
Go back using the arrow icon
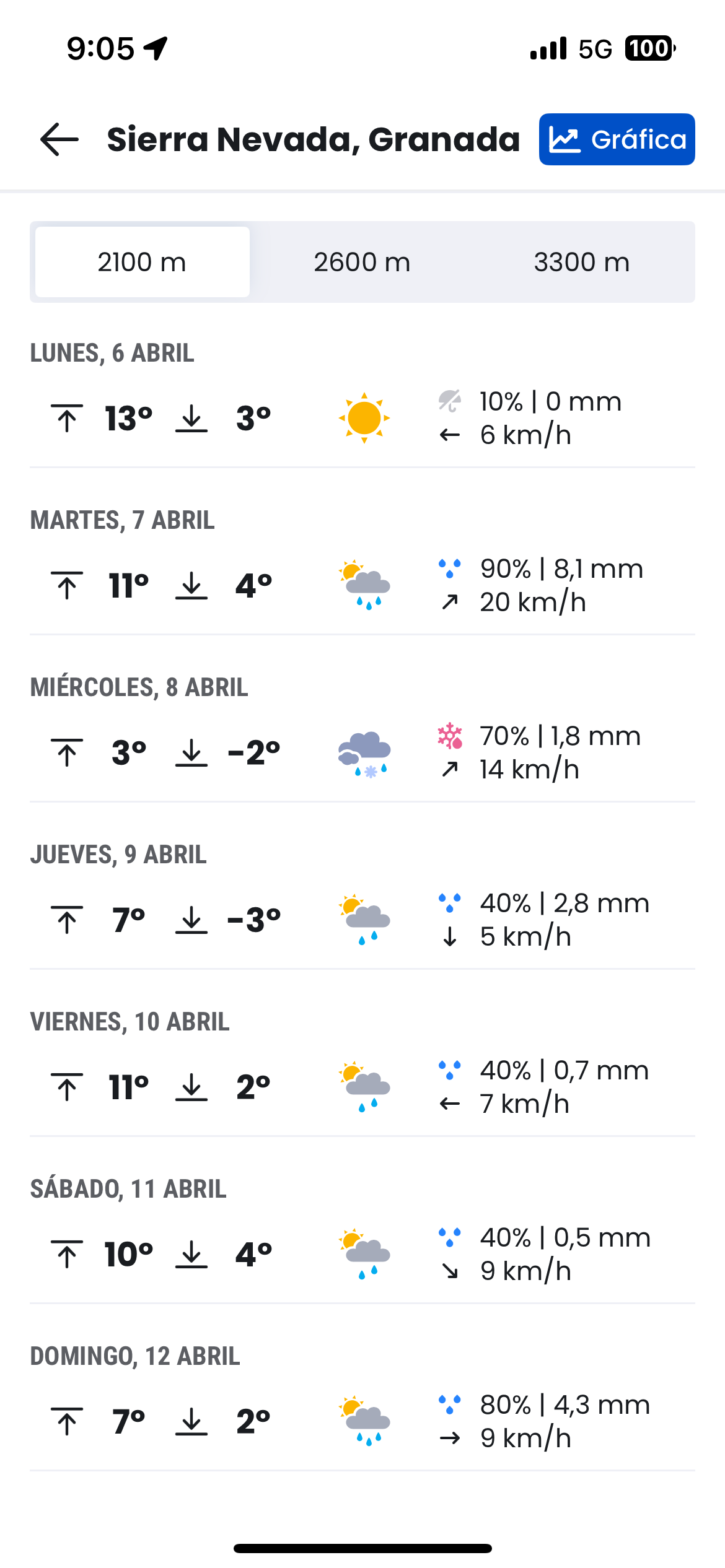click(59, 139)
